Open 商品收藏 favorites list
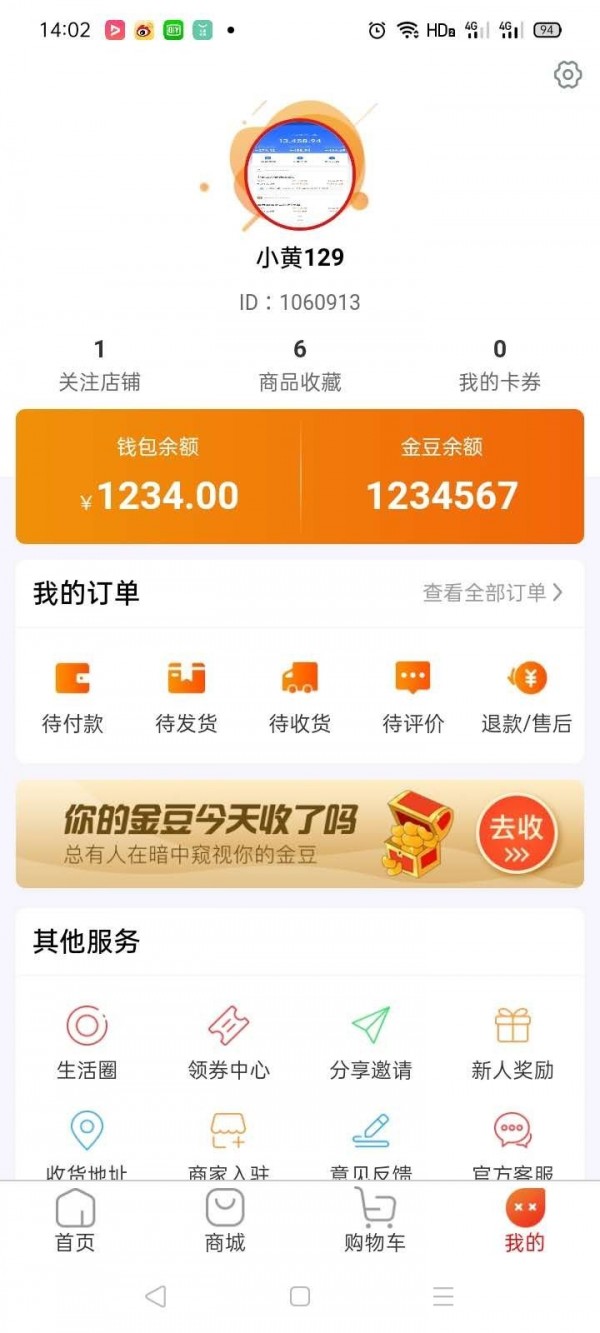 (x=300, y=365)
